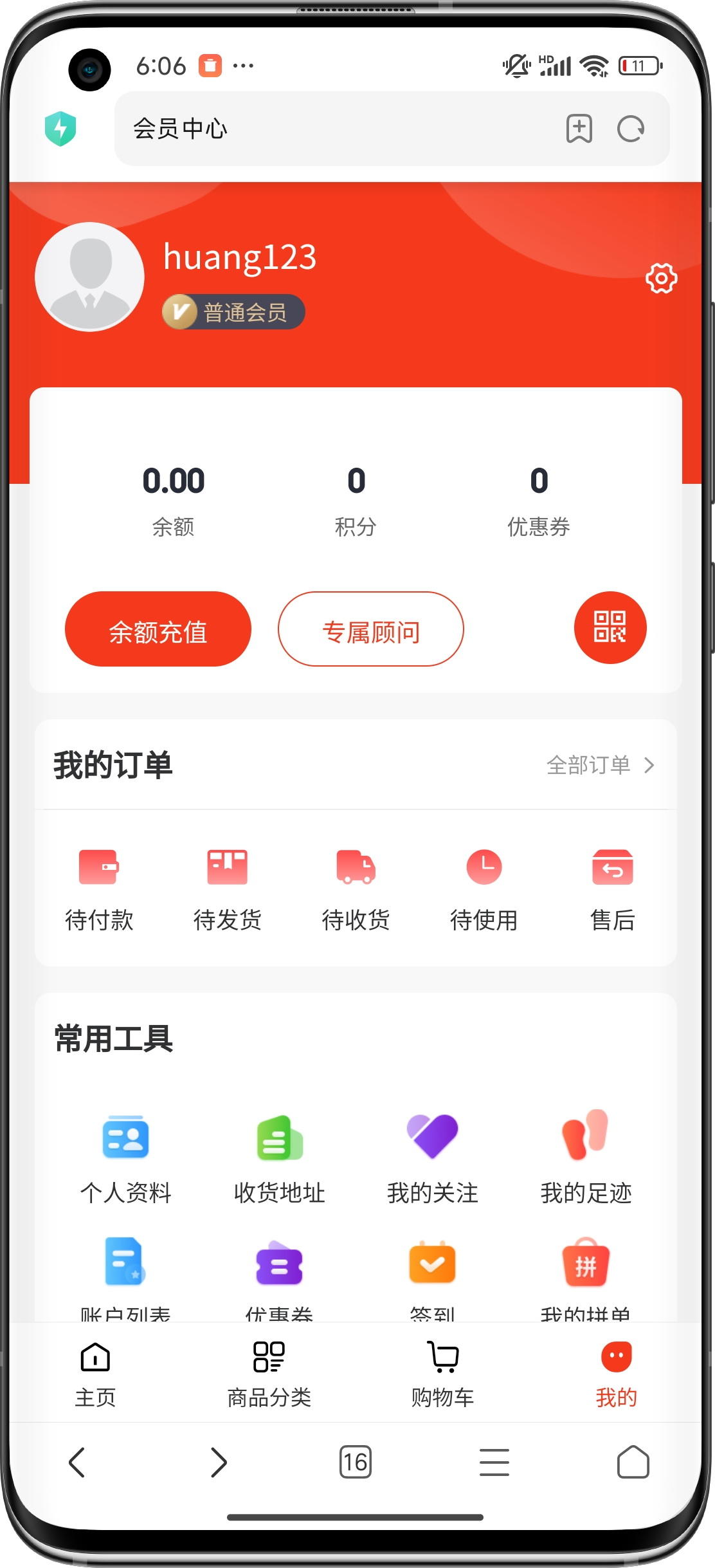This screenshot has width=715, height=1568.
Task: Reload the page with refresh icon
Action: tap(630, 129)
